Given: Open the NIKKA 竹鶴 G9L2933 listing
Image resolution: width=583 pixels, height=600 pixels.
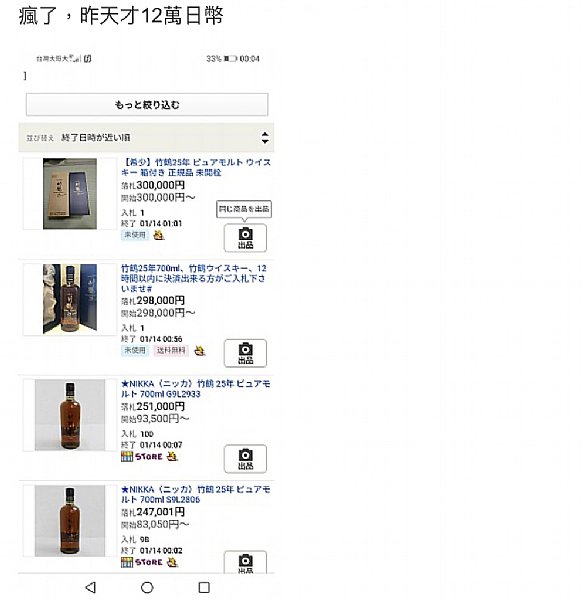Looking at the screenshot, I should [x=195, y=389].
